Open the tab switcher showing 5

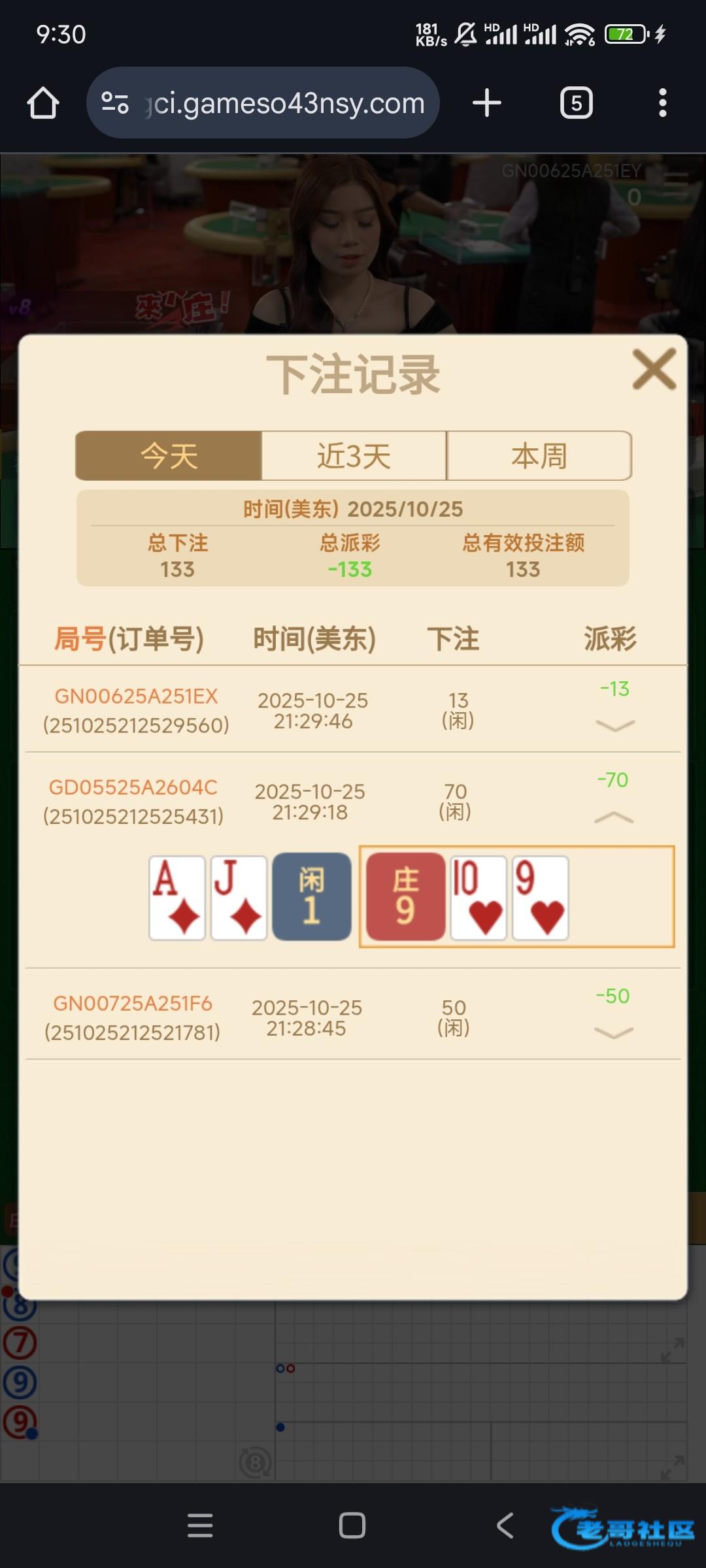576,103
